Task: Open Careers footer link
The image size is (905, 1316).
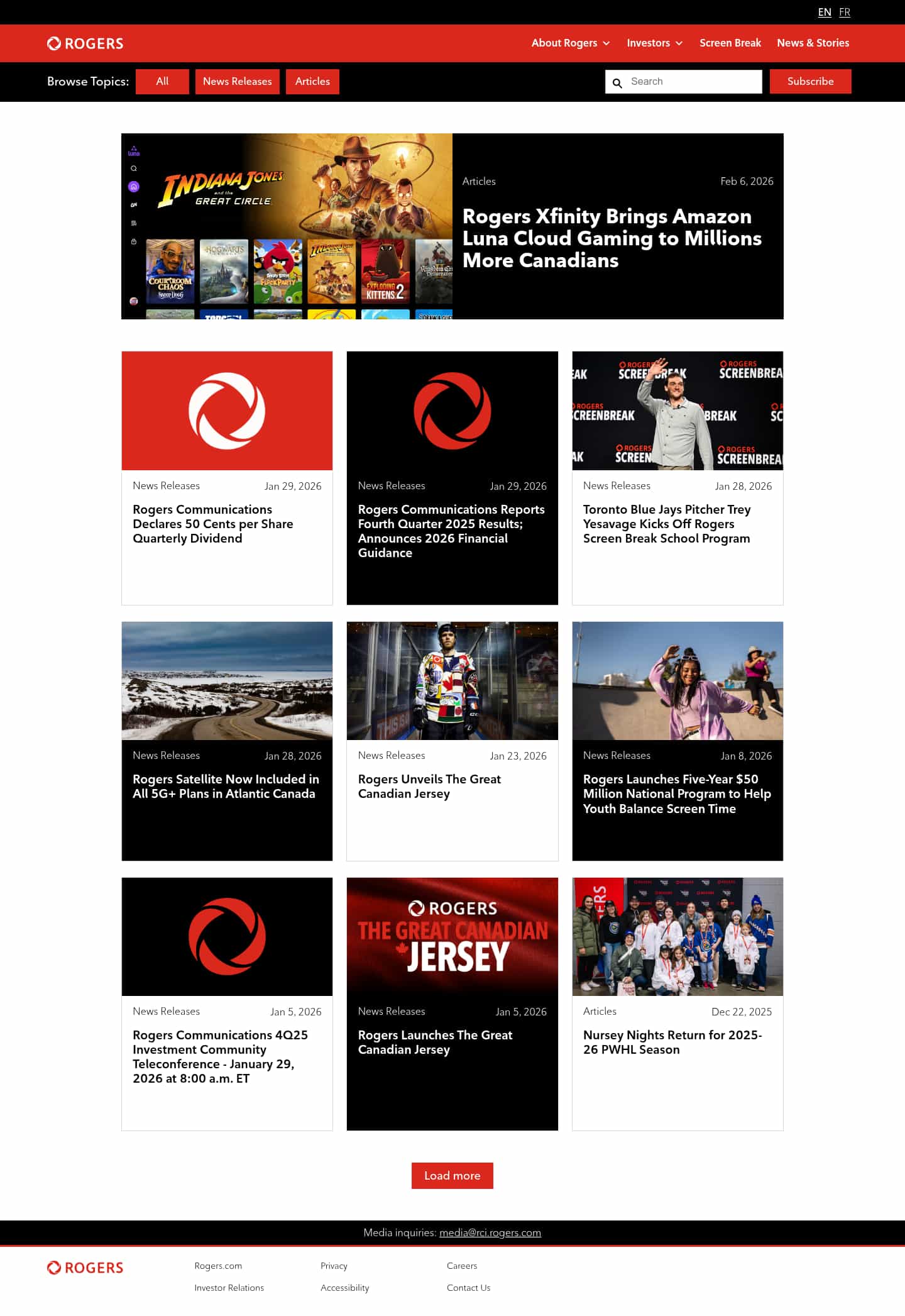Action: tap(461, 1266)
